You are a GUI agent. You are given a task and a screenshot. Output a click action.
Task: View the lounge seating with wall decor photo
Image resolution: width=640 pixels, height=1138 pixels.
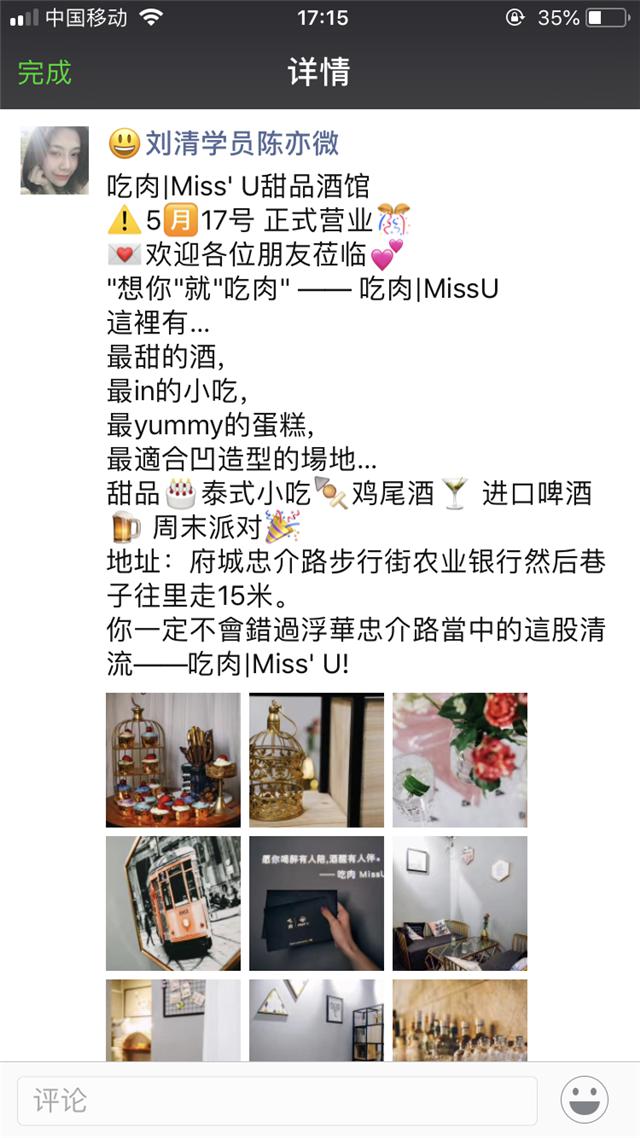click(459, 903)
